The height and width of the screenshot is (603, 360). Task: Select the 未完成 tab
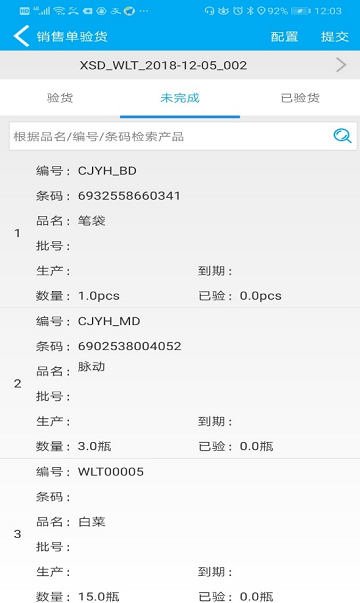point(180,98)
